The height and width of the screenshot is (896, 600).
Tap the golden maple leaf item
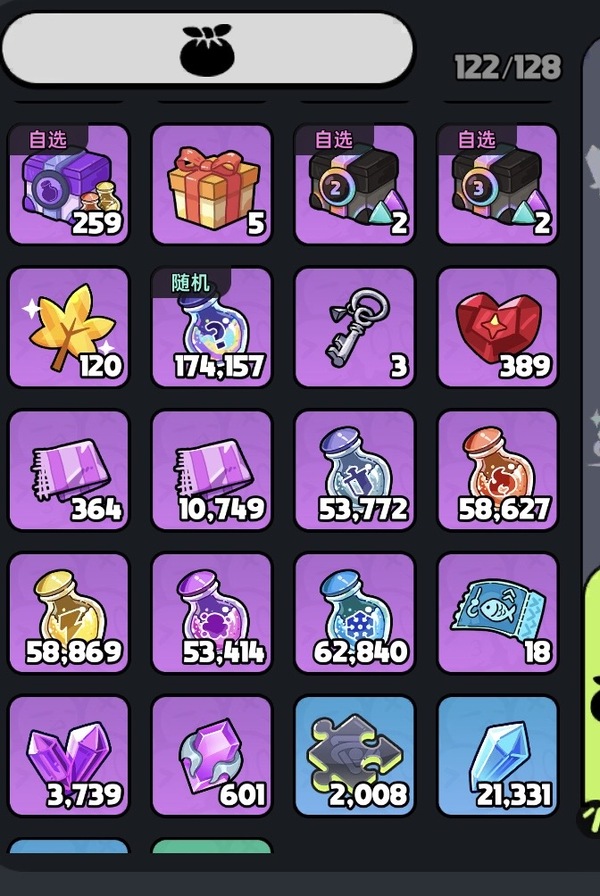pos(69,327)
